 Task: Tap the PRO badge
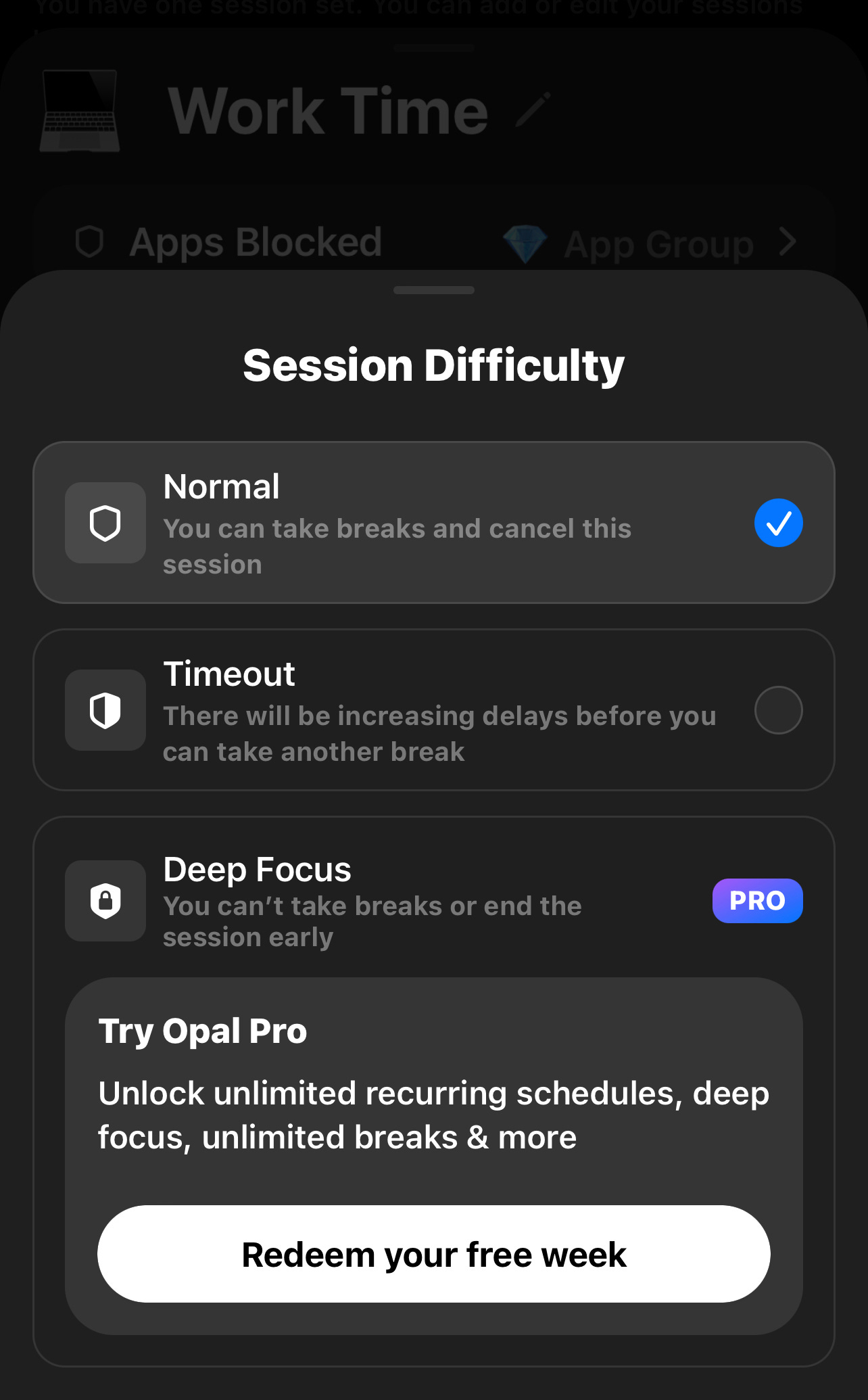click(757, 901)
